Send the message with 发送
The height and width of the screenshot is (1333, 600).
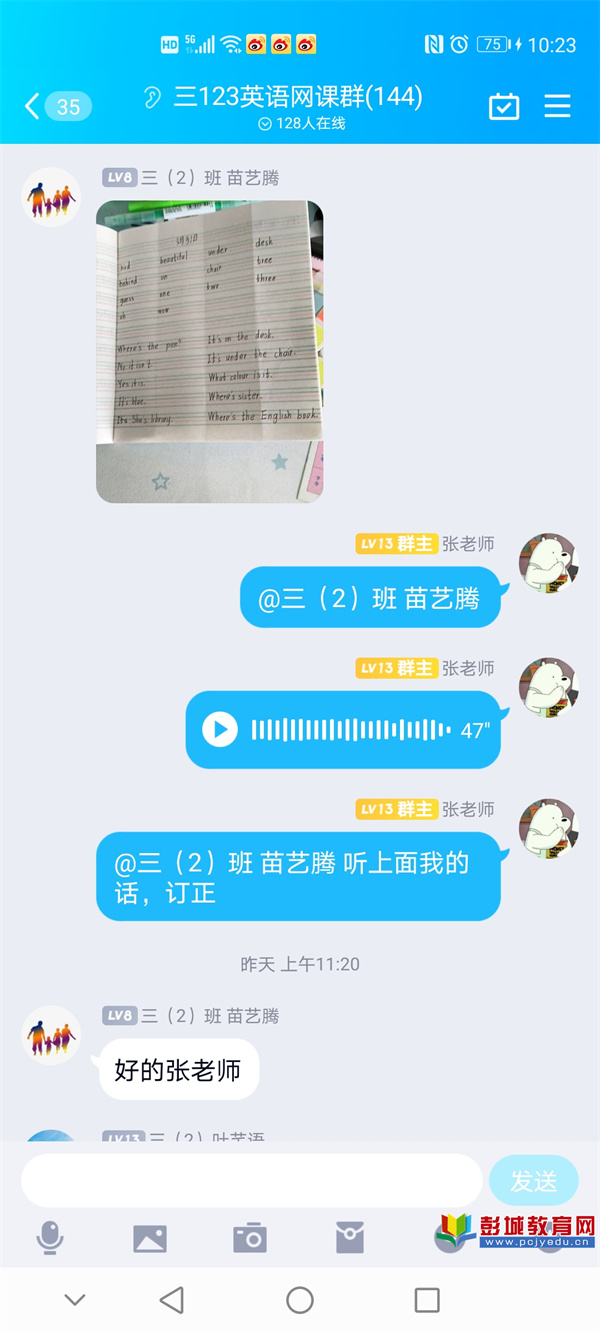pos(533,1180)
